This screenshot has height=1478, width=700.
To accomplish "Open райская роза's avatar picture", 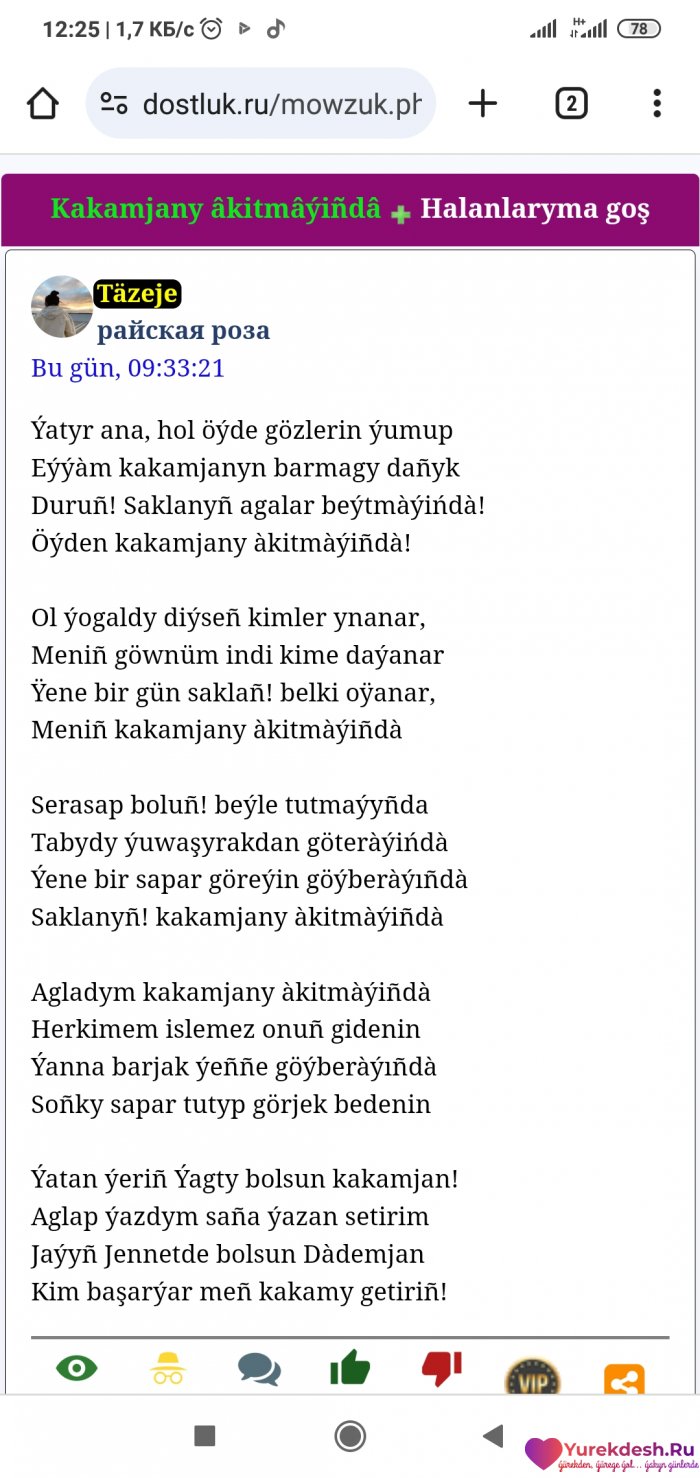I will point(62,307).
